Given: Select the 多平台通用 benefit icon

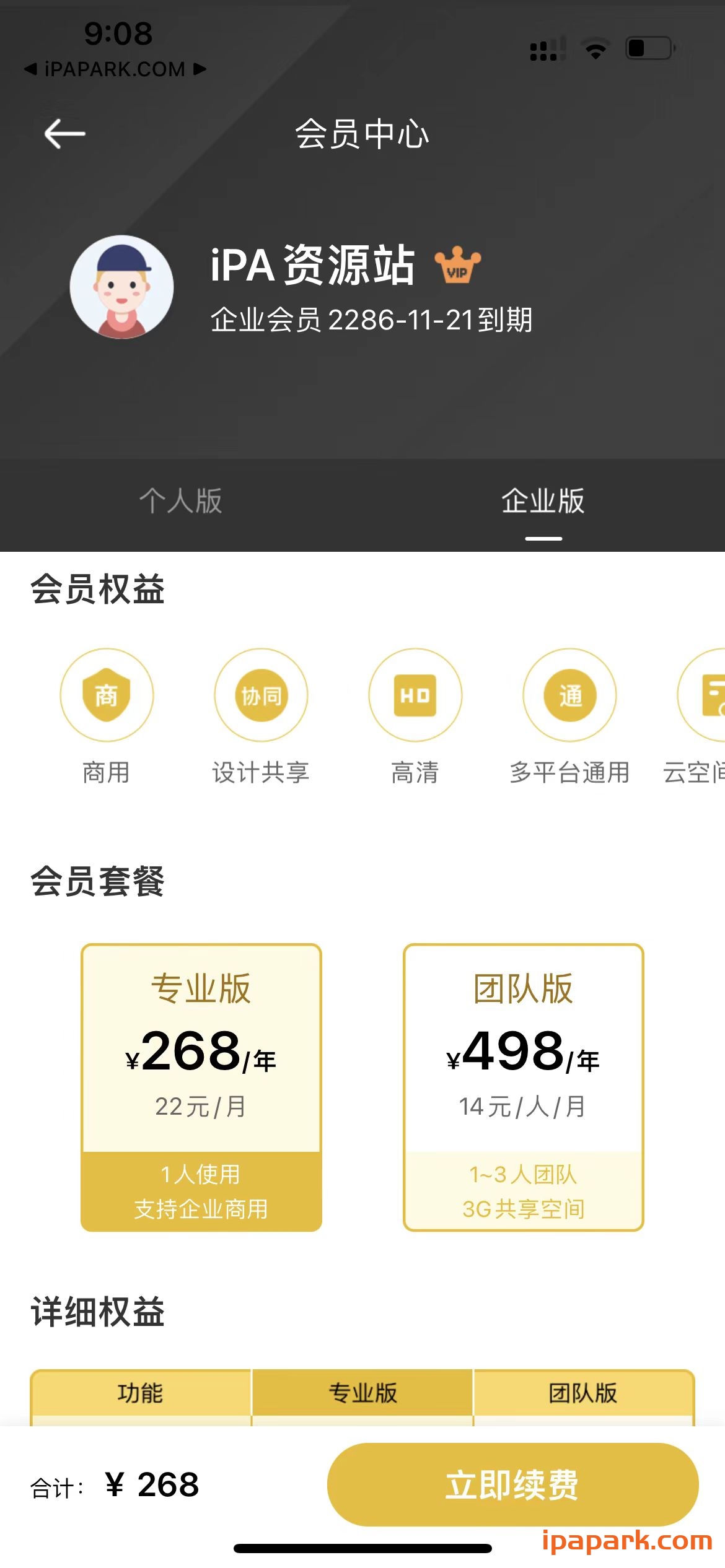Looking at the screenshot, I should click(x=570, y=695).
